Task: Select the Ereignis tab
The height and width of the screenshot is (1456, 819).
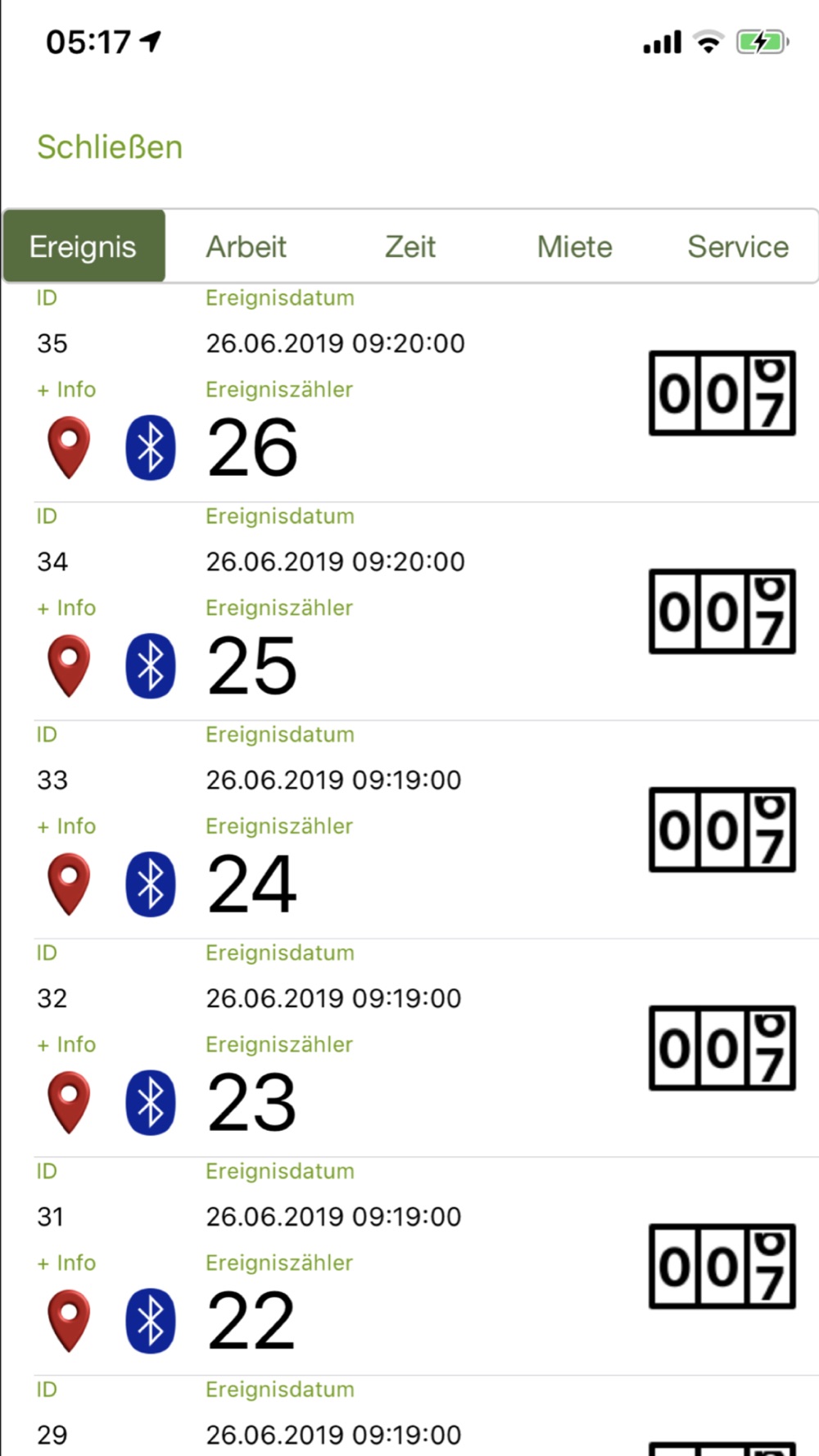Action: tap(84, 246)
